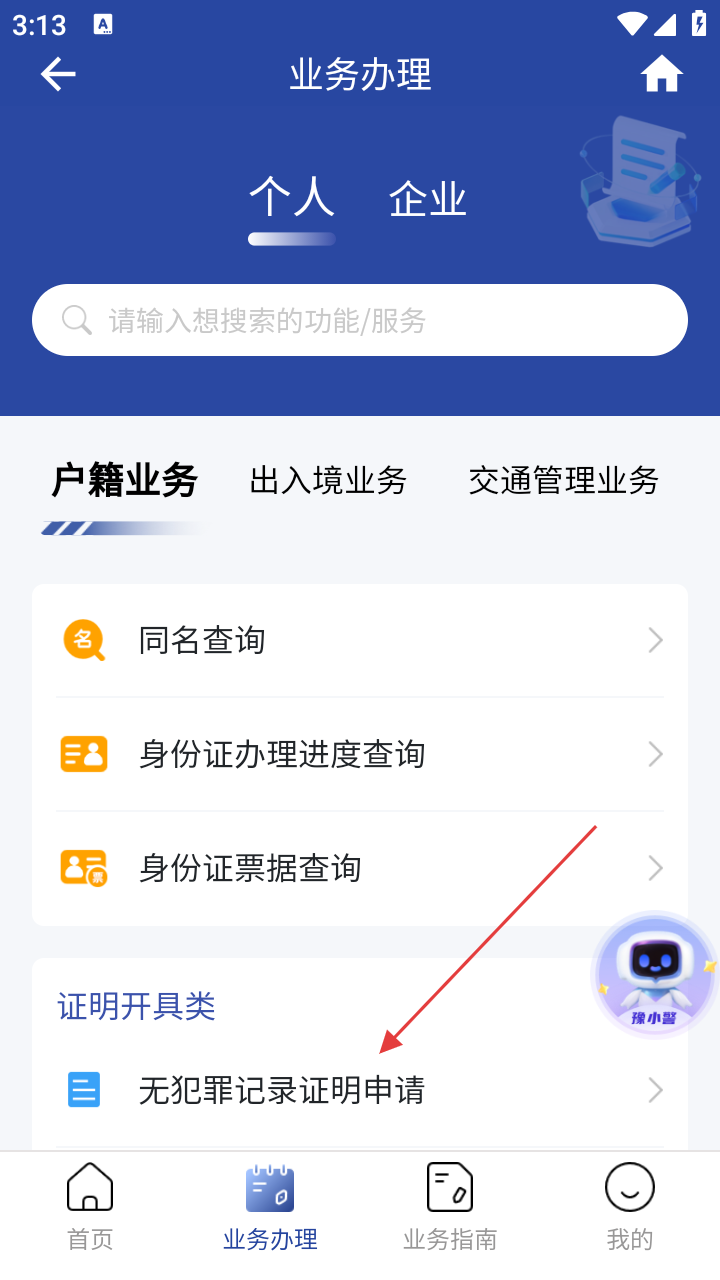This screenshot has height=1280, width=720.
Task: Switch to 出入境业务 category
Action: [x=329, y=481]
